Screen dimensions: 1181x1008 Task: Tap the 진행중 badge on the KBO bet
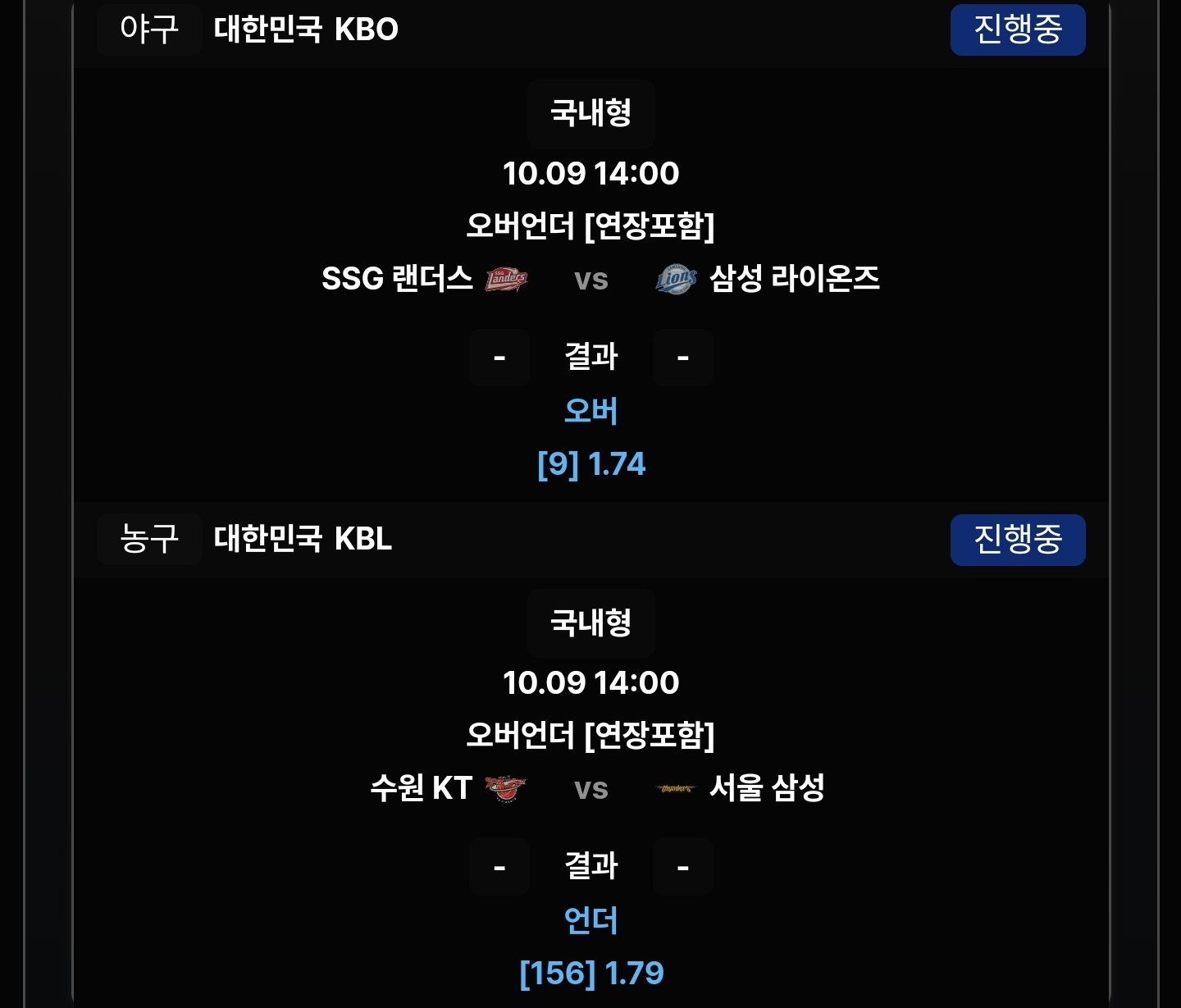(x=1017, y=30)
